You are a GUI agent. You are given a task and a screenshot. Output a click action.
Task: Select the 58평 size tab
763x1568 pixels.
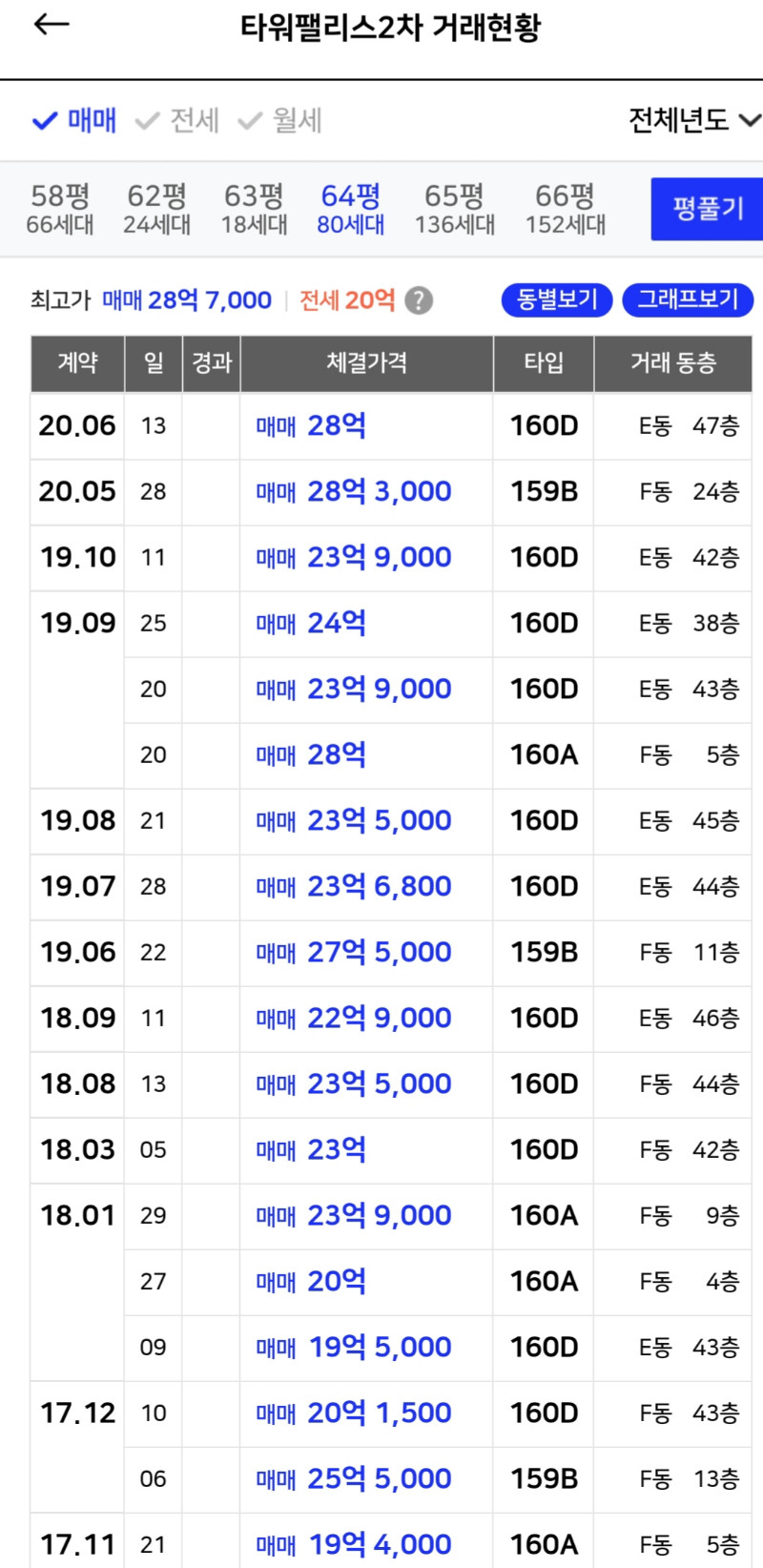60,209
